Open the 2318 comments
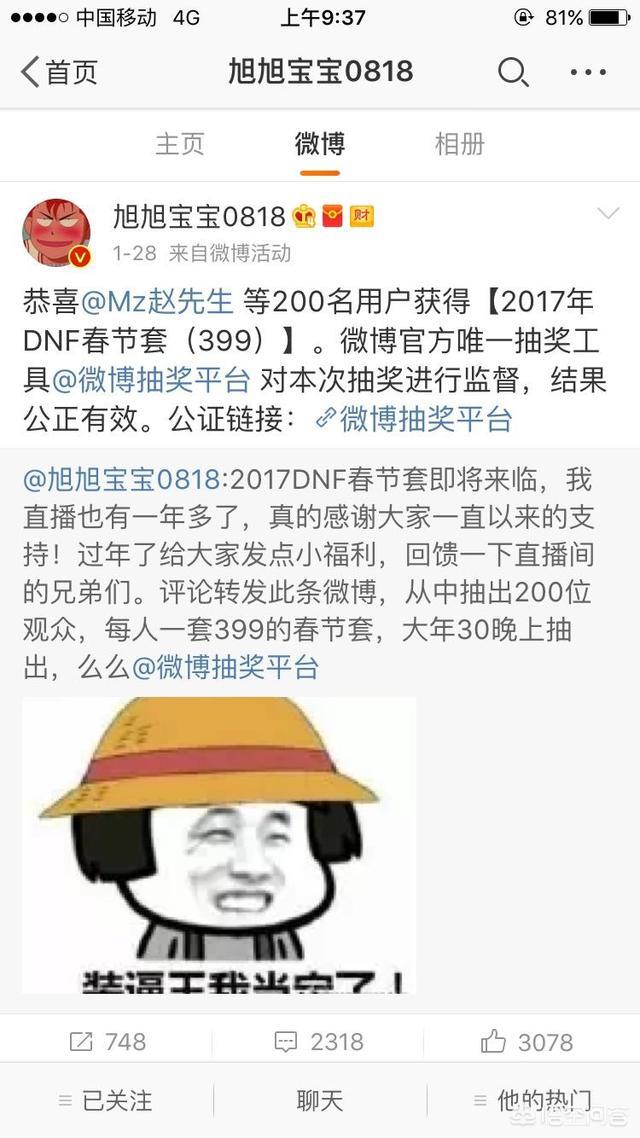The height and width of the screenshot is (1138, 640). coord(319,1042)
